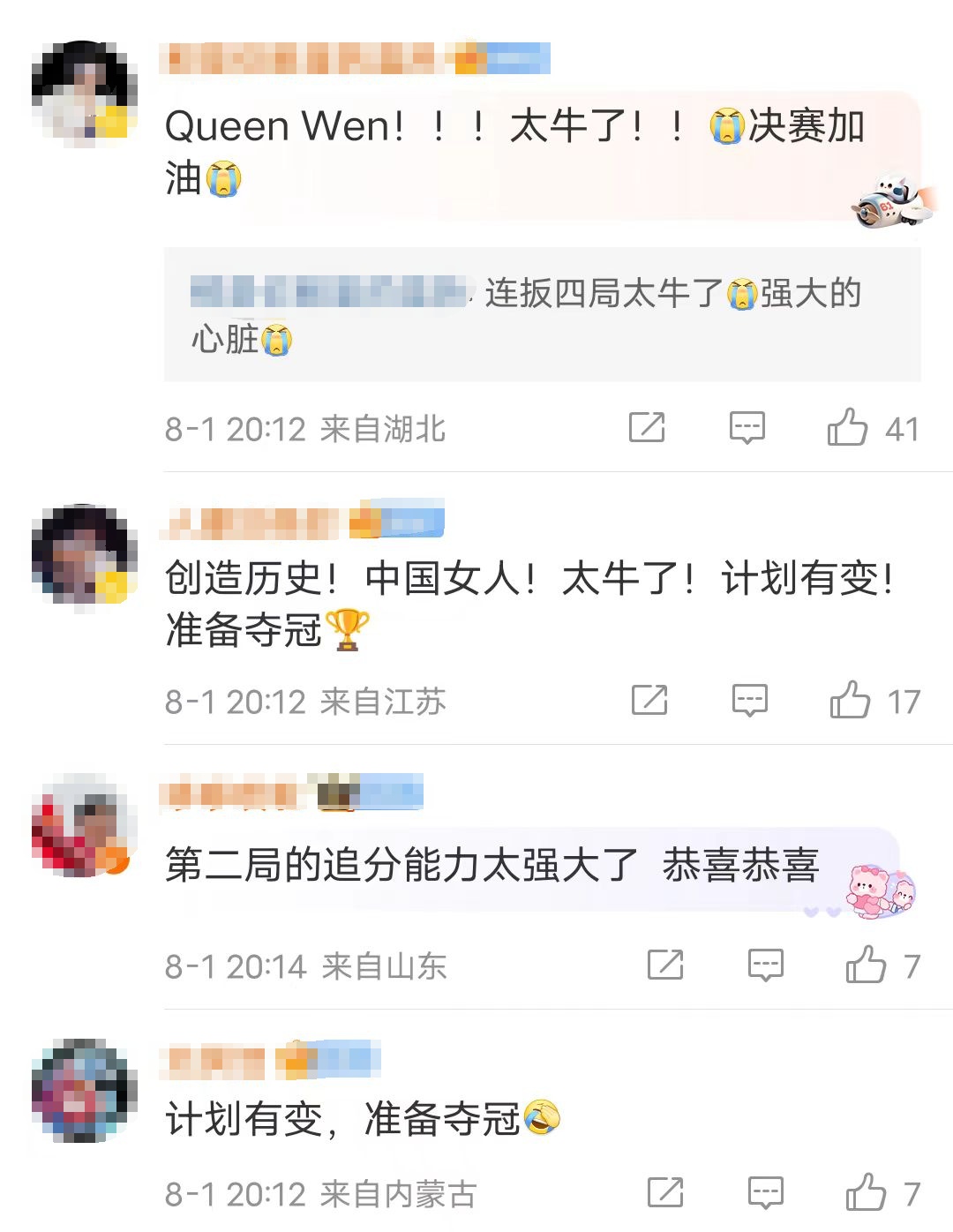Like the "创造历史" comment
953x1232 pixels.
[850, 701]
